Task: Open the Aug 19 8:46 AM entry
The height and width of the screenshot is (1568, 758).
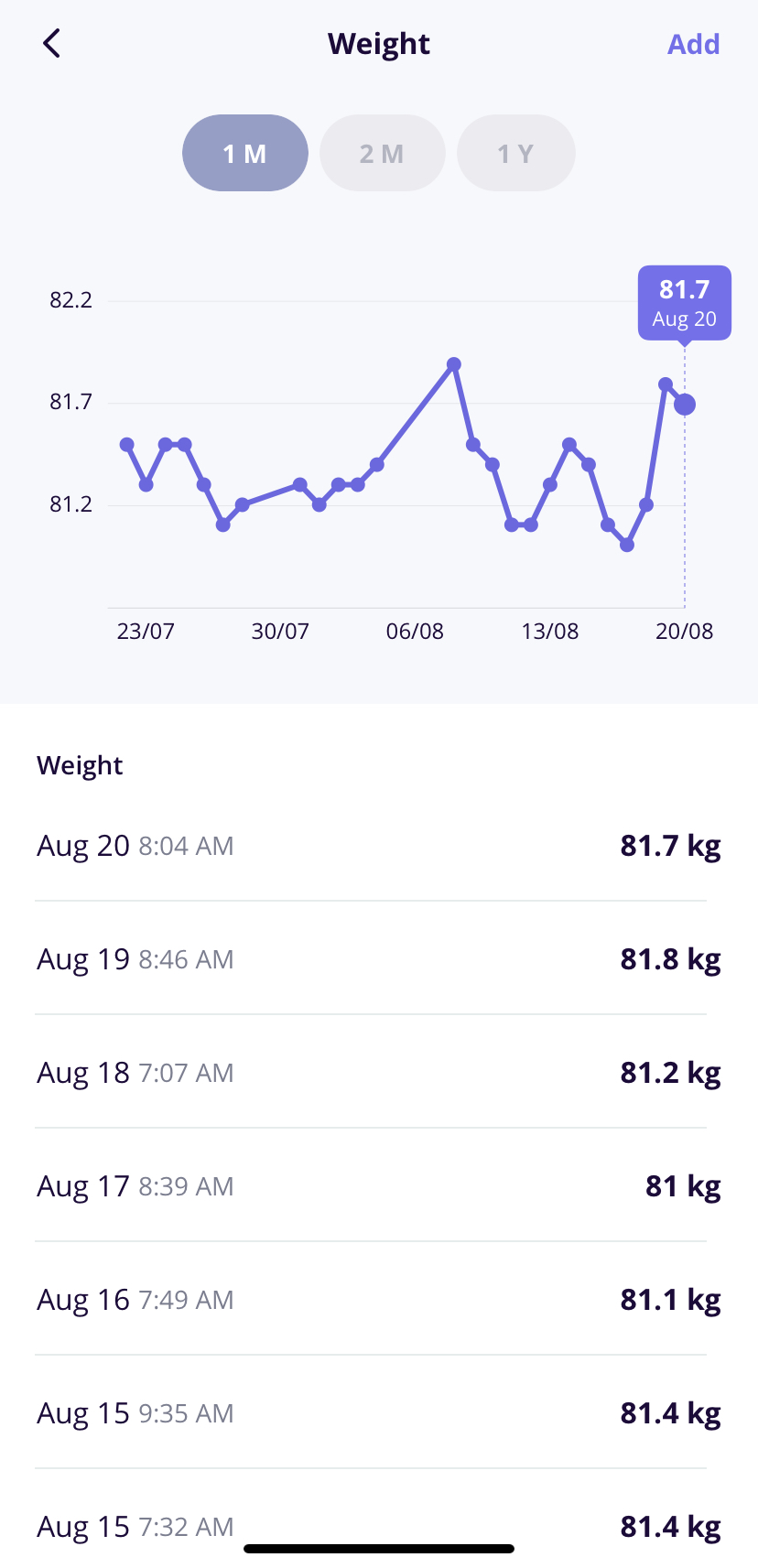Action: pos(378,959)
